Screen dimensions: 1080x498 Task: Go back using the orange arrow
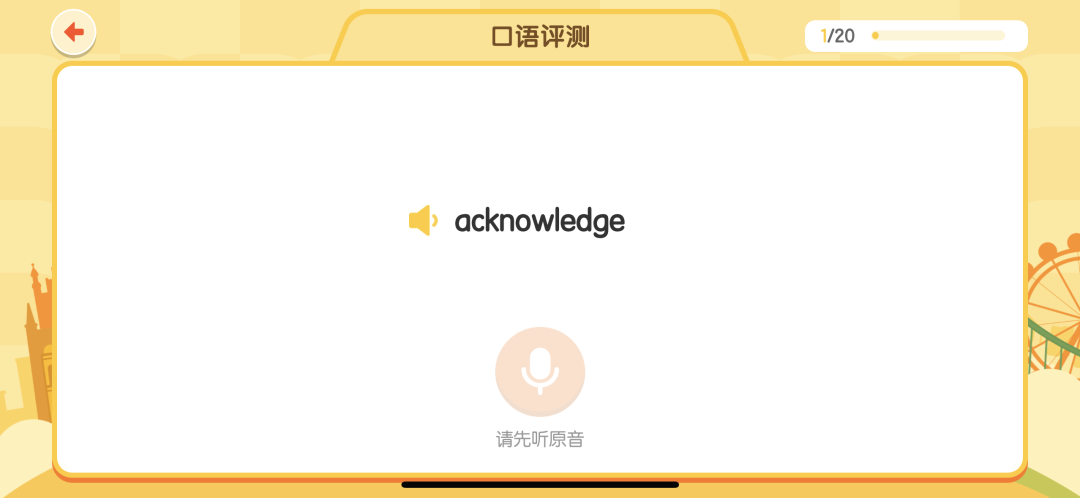[74, 32]
